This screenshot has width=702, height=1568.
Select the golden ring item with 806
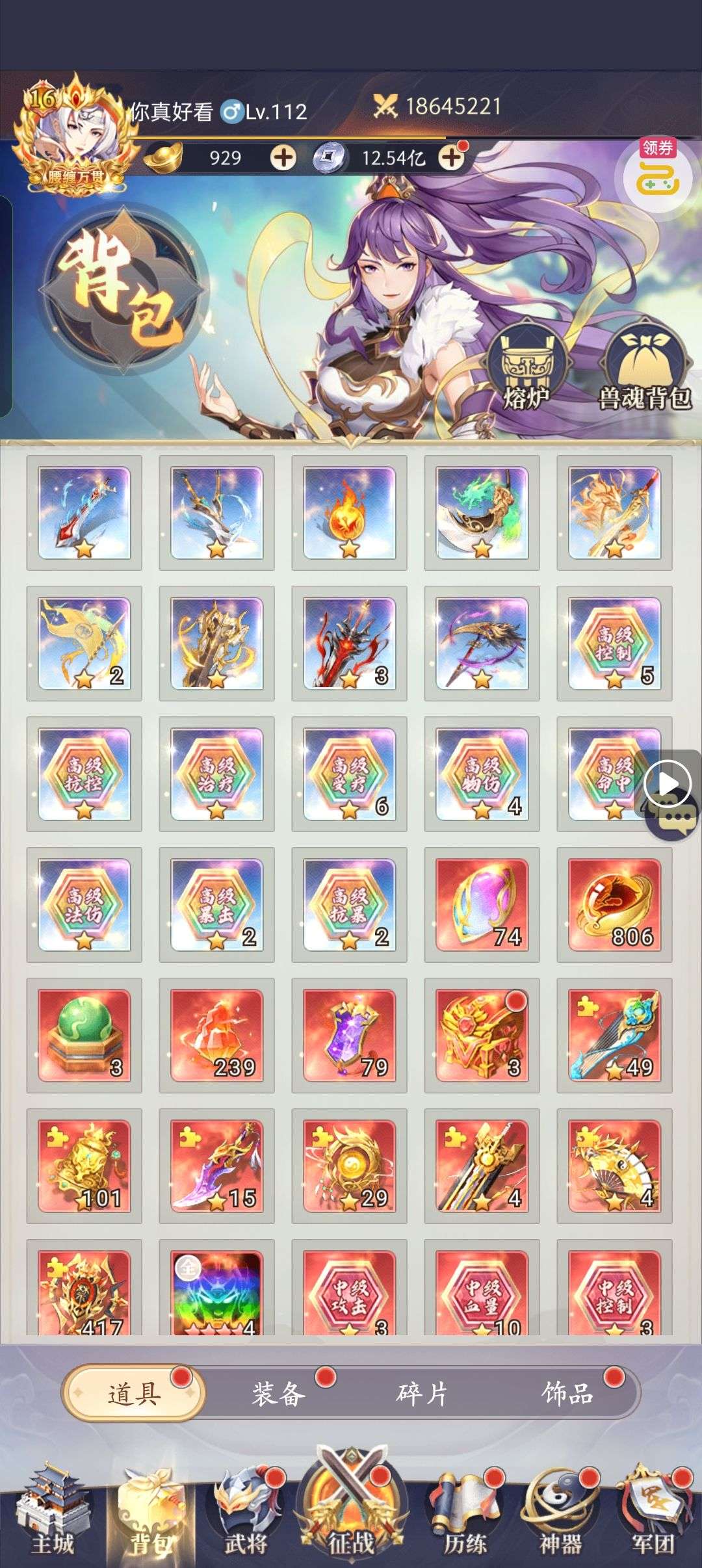[614, 905]
